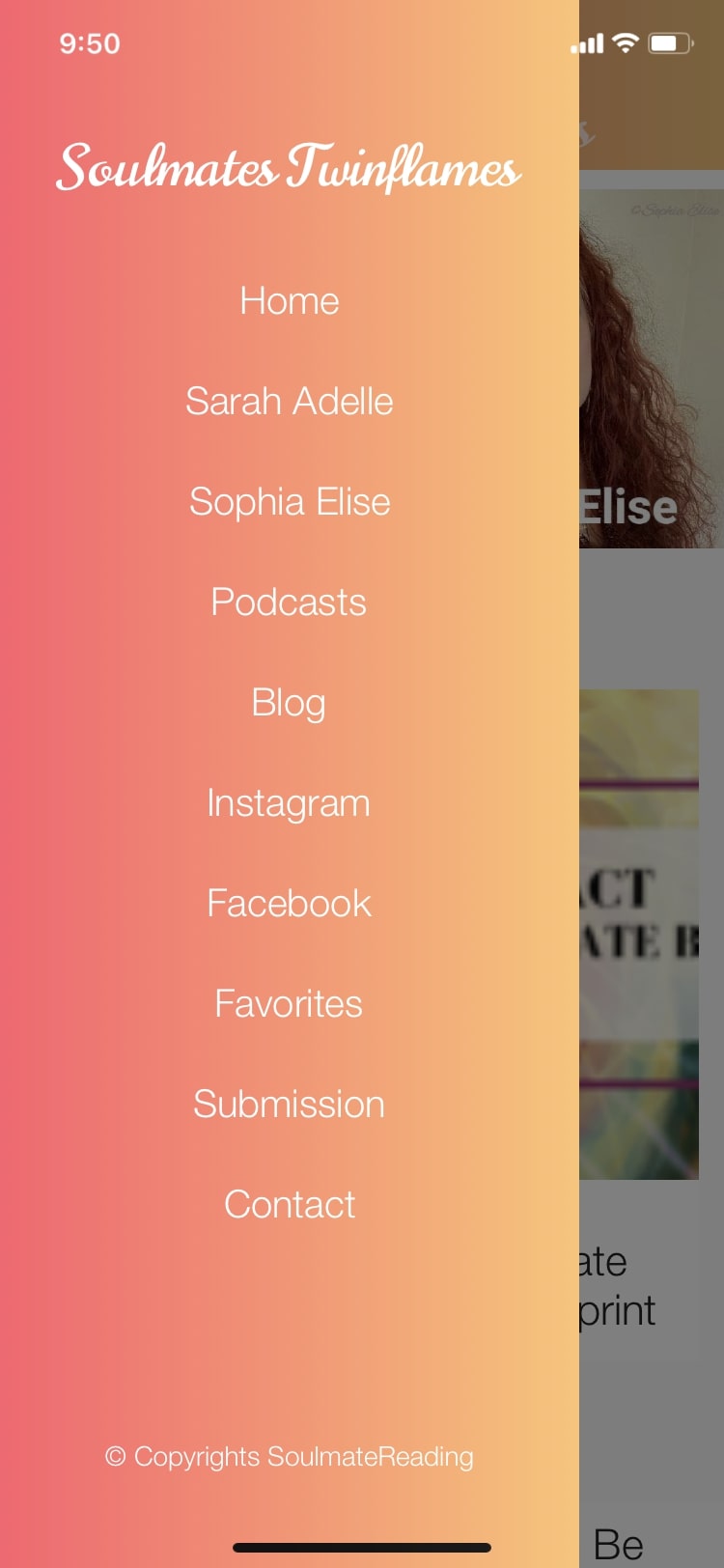The height and width of the screenshot is (1568, 724).
Task: Open the Facebook menu entry
Action: point(290,904)
